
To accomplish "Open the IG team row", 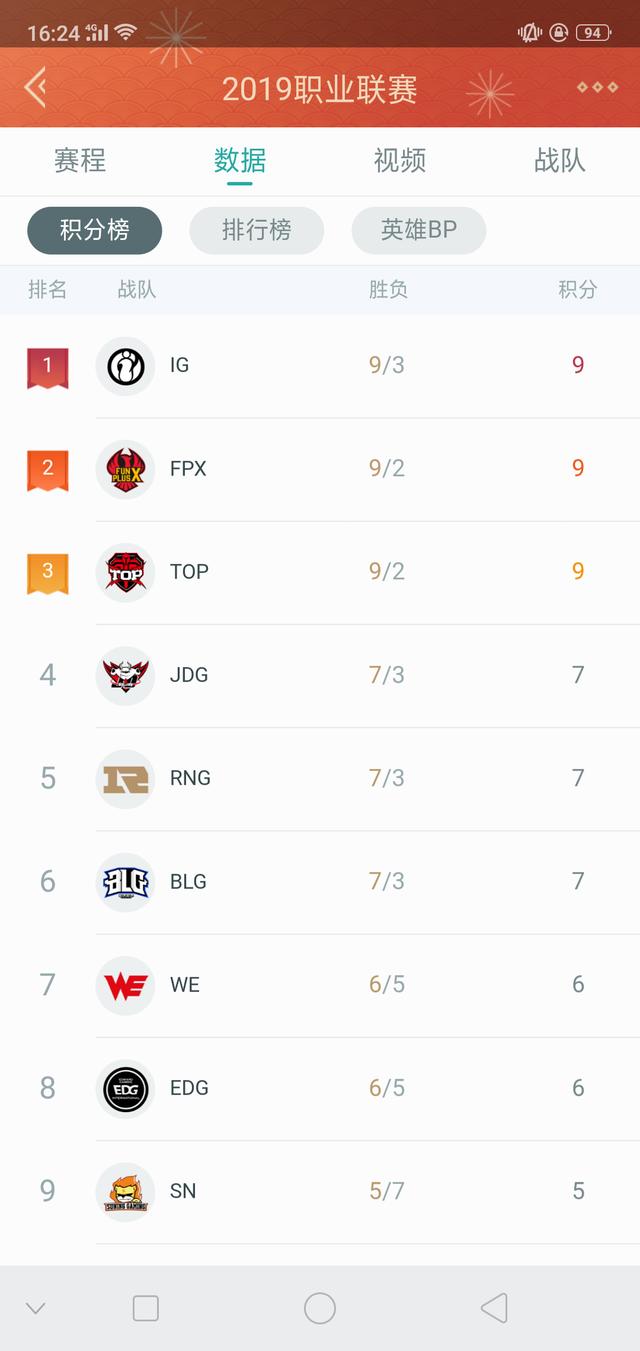I will [320, 366].
